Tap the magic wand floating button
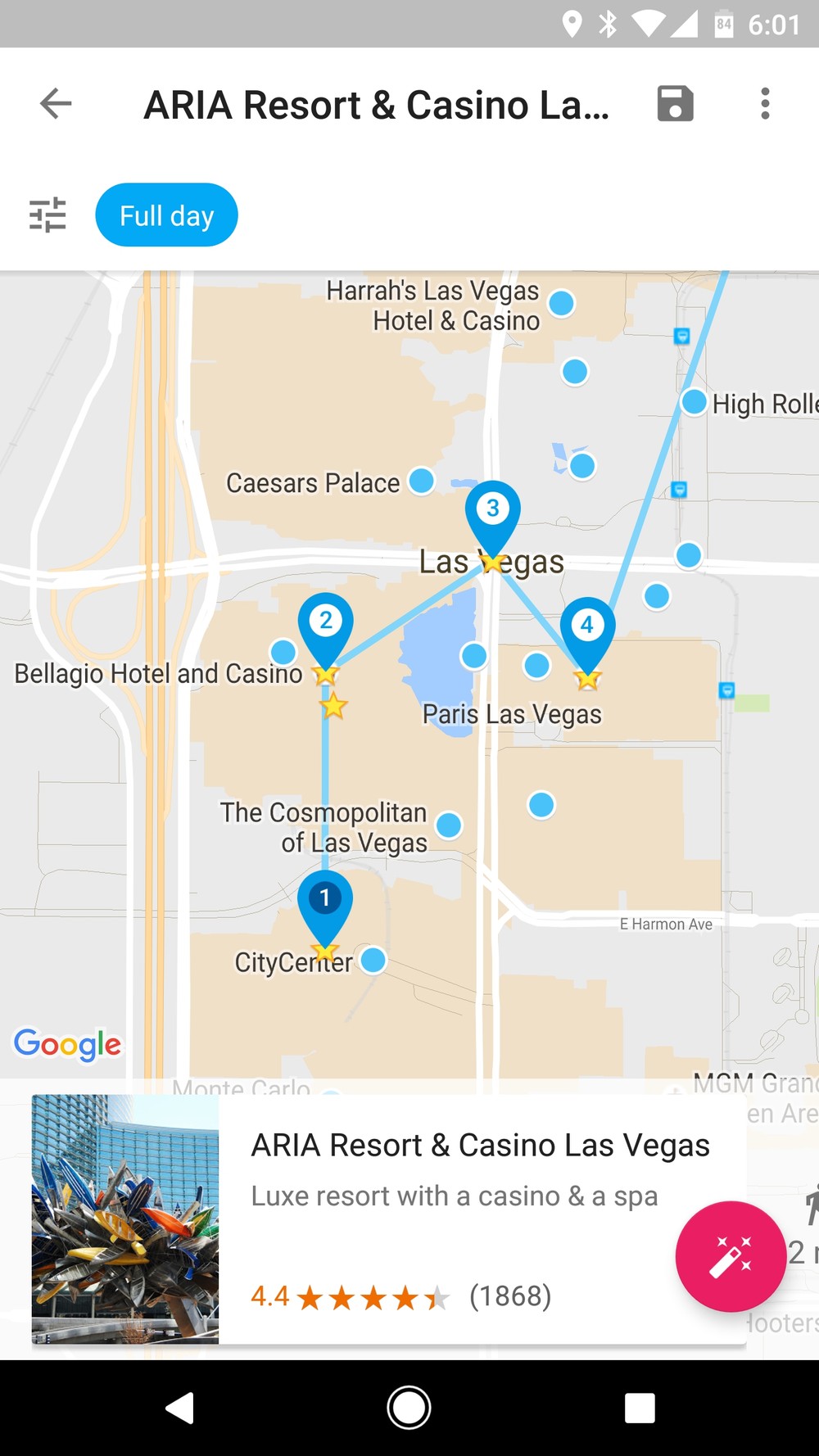 (x=731, y=1256)
